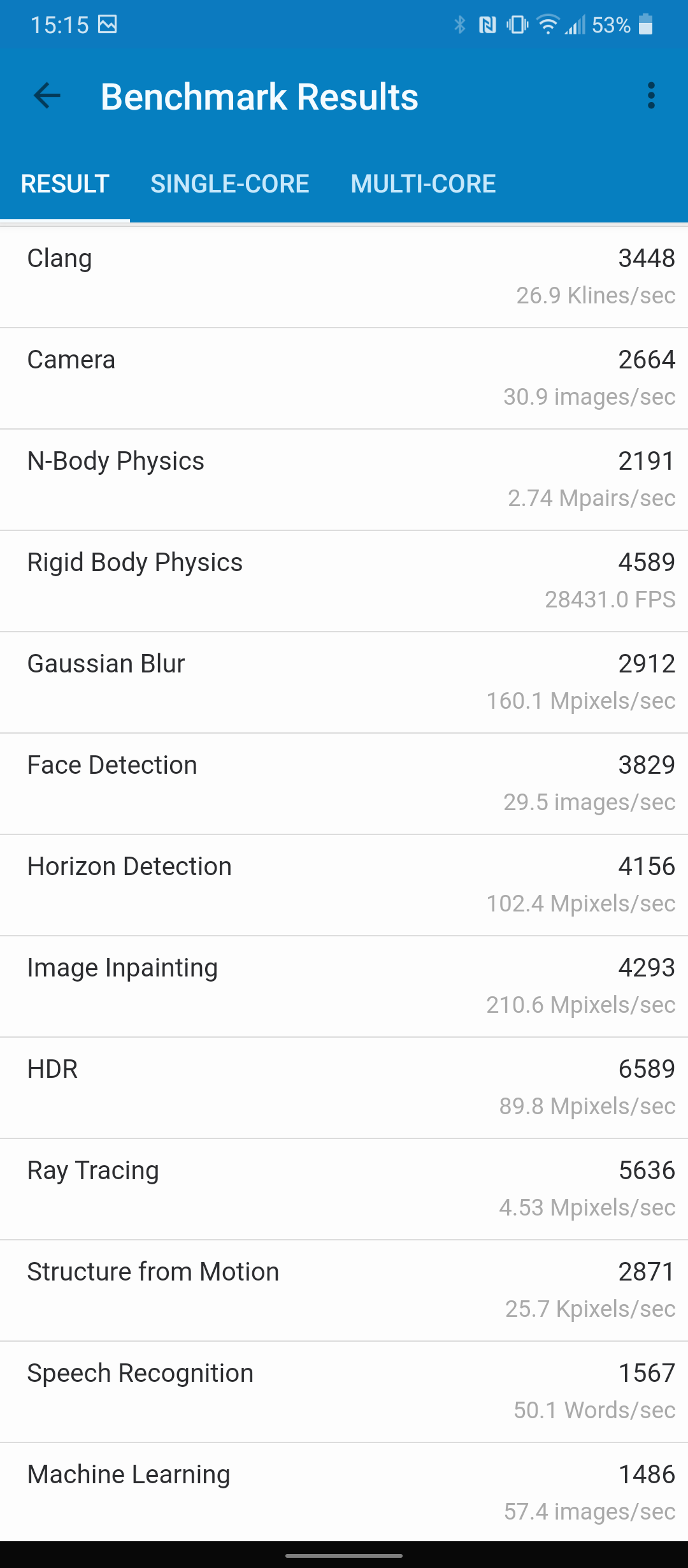The height and width of the screenshot is (1568, 688).
Task: Switch to the MULTI-CORE tab
Action: [x=423, y=184]
